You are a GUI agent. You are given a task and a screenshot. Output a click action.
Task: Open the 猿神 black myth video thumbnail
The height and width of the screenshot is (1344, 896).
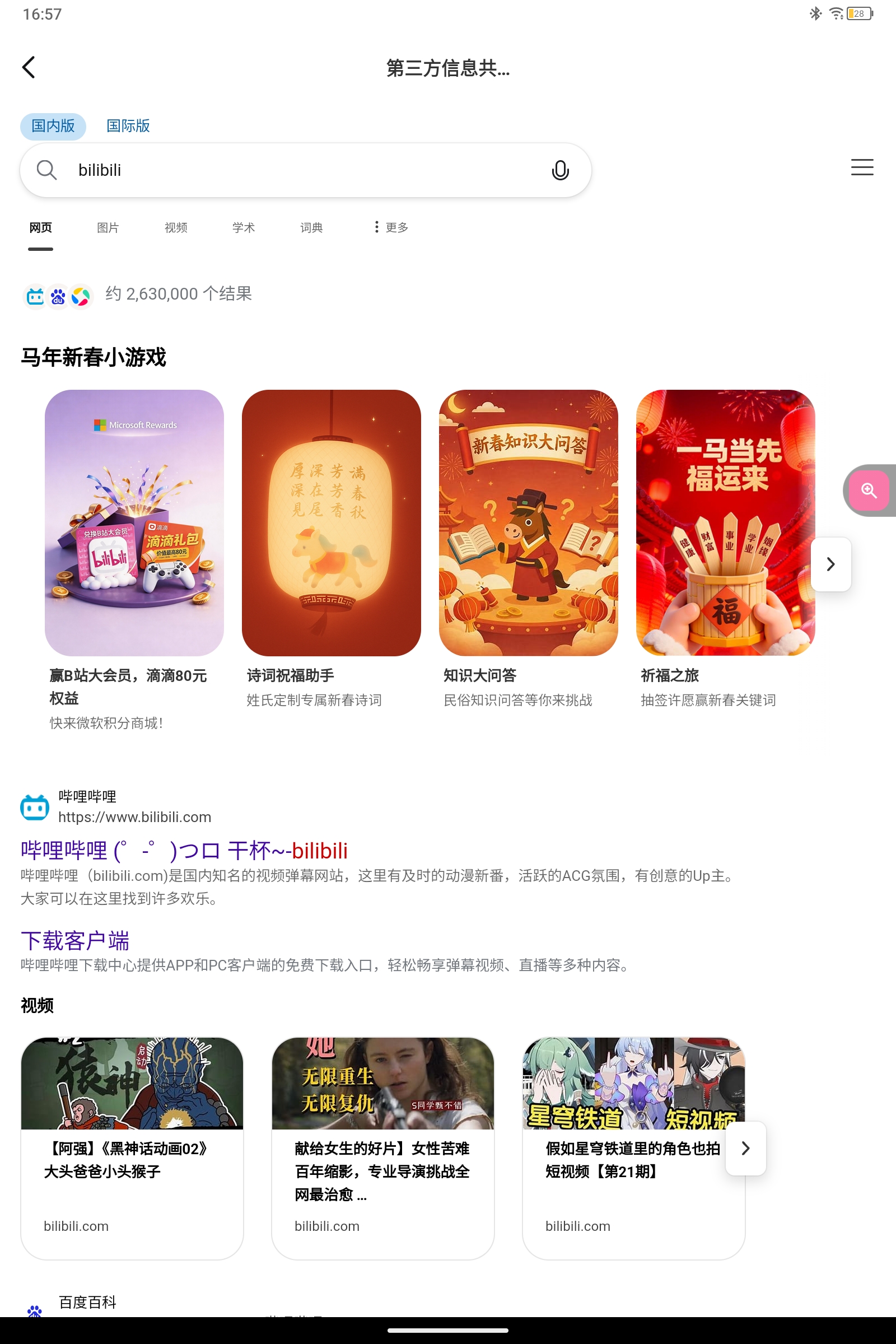tap(133, 1083)
